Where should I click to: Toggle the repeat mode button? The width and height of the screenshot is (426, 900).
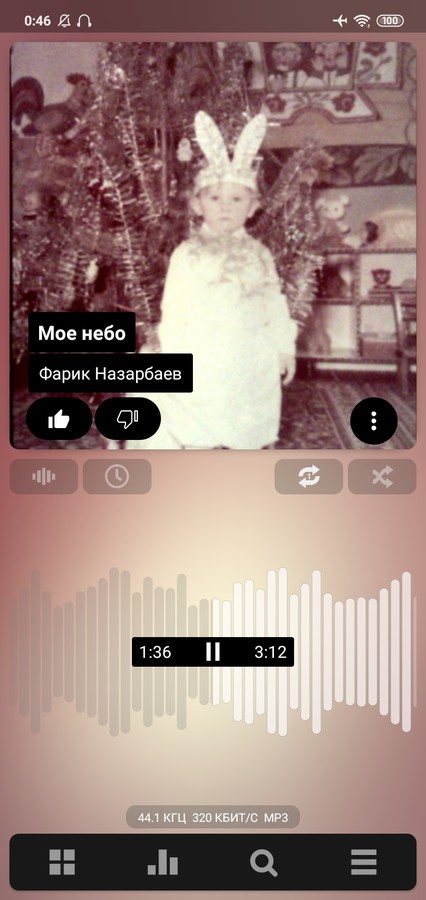tap(309, 476)
